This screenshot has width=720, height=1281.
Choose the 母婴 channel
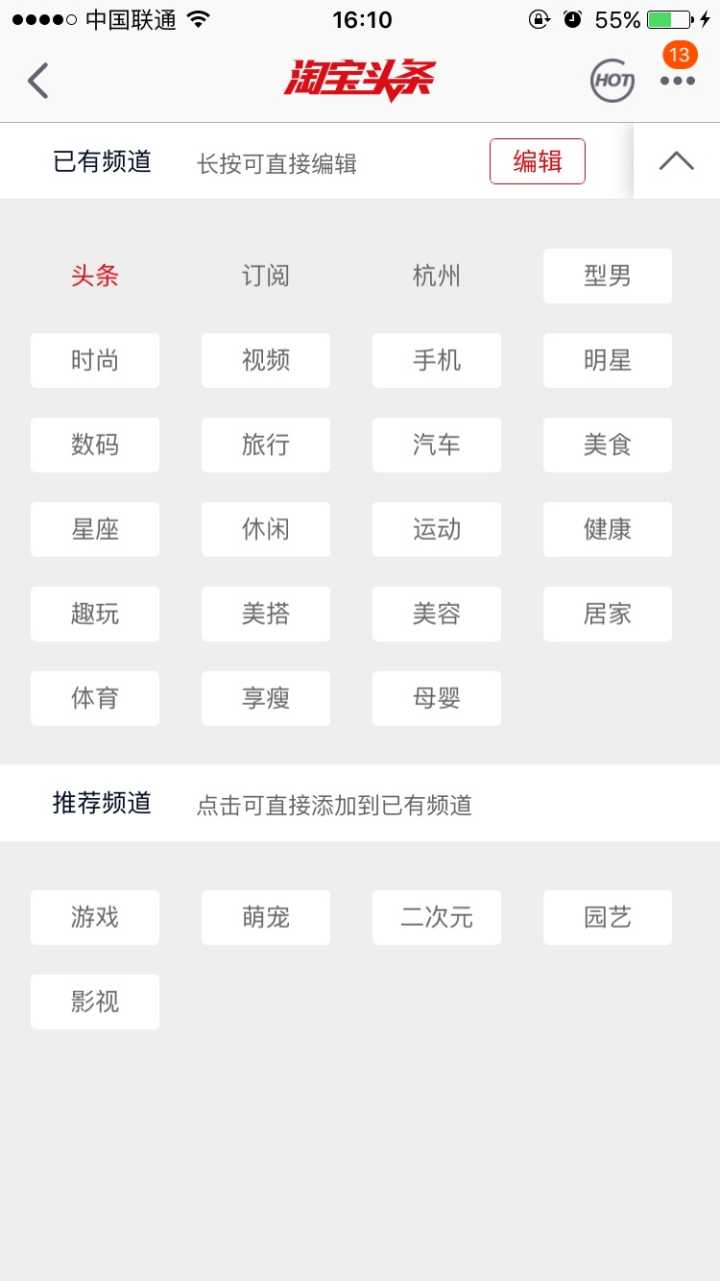coord(437,698)
